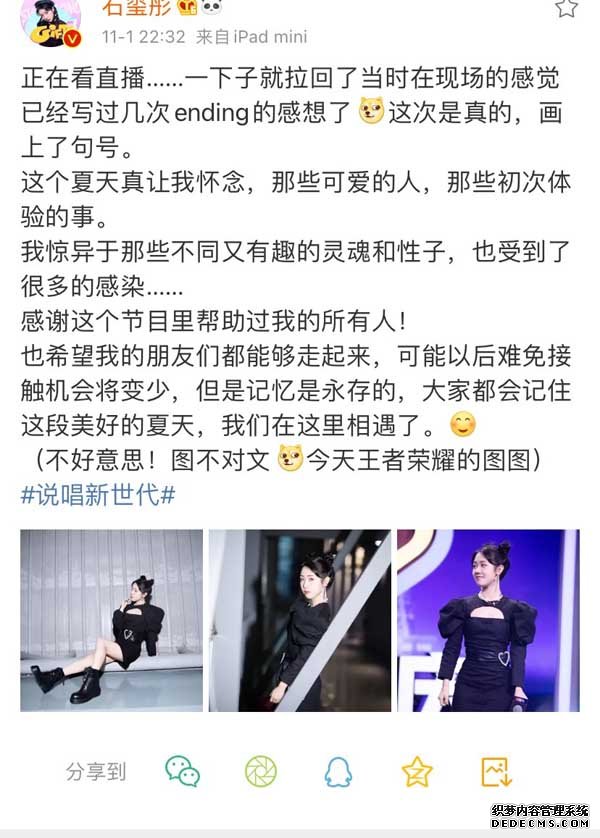This screenshot has height=838, width=600.
Task: Open the stage photo with purple background
Action: pyautogui.click(x=488, y=620)
